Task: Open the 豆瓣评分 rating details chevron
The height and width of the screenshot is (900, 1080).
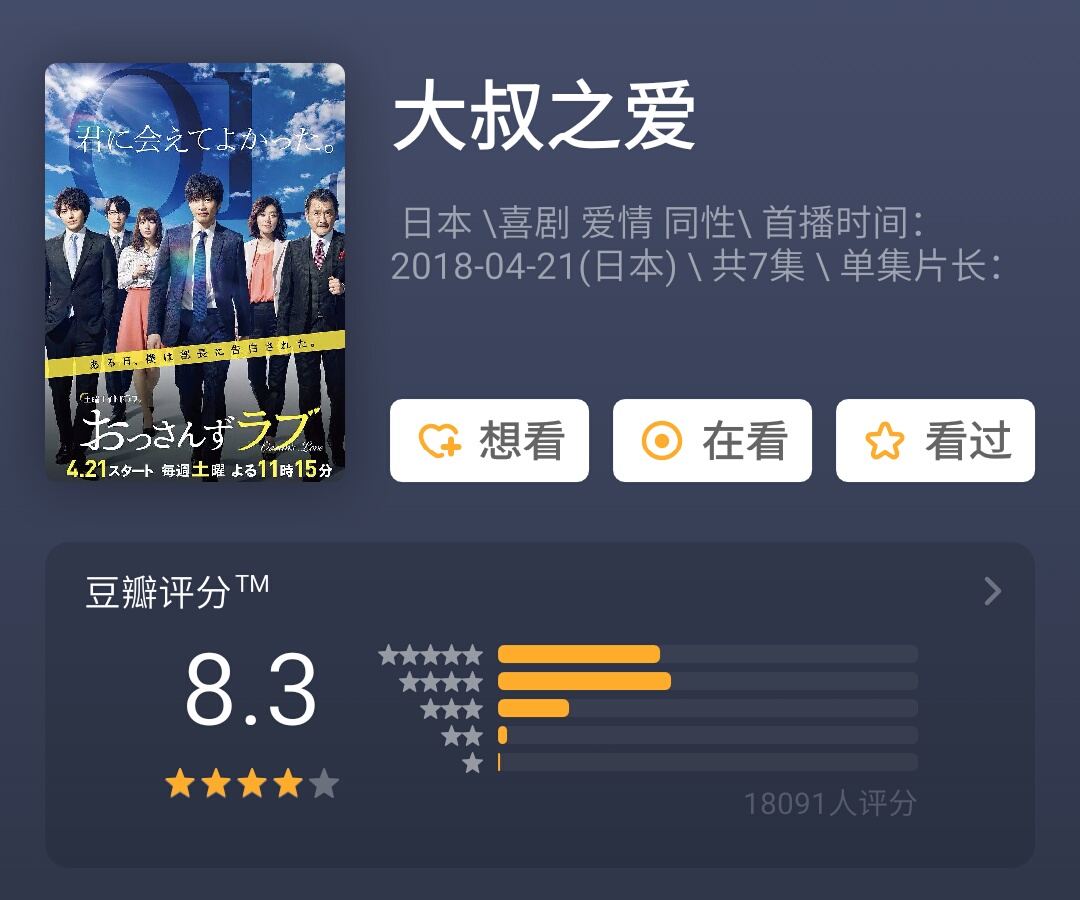Action: click(x=992, y=591)
